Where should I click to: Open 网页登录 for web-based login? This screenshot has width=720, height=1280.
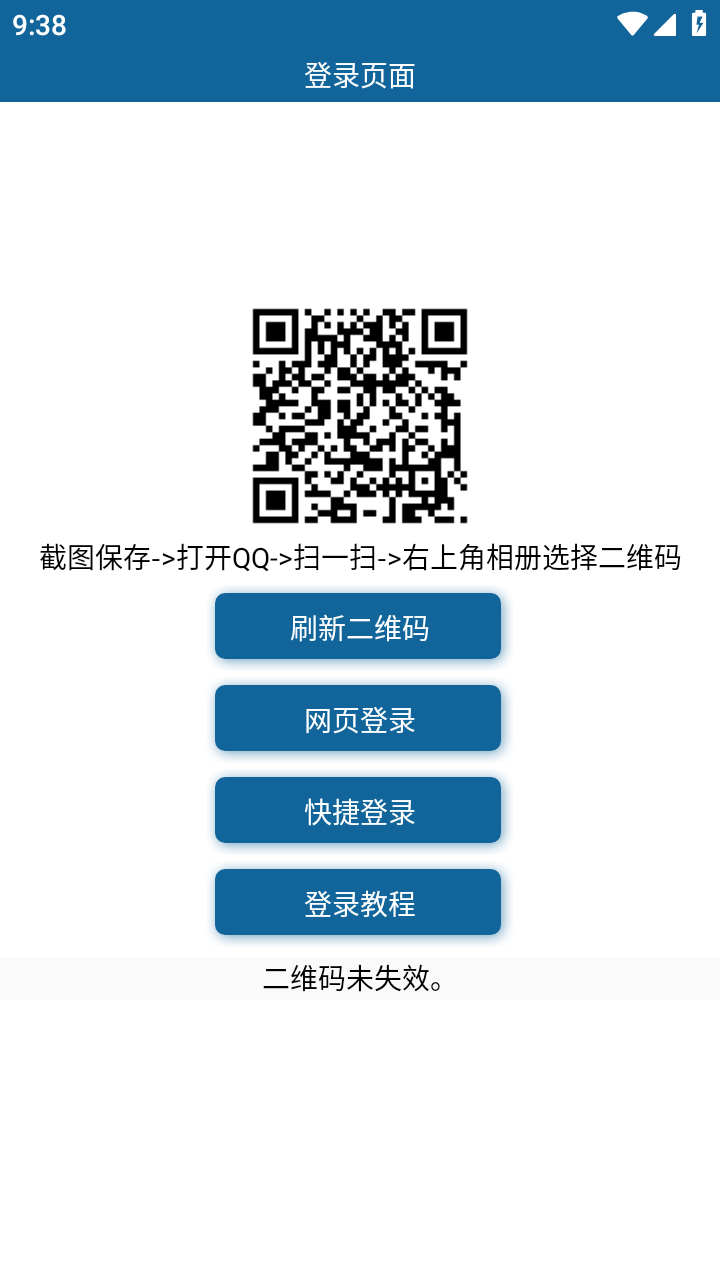click(358, 718)
